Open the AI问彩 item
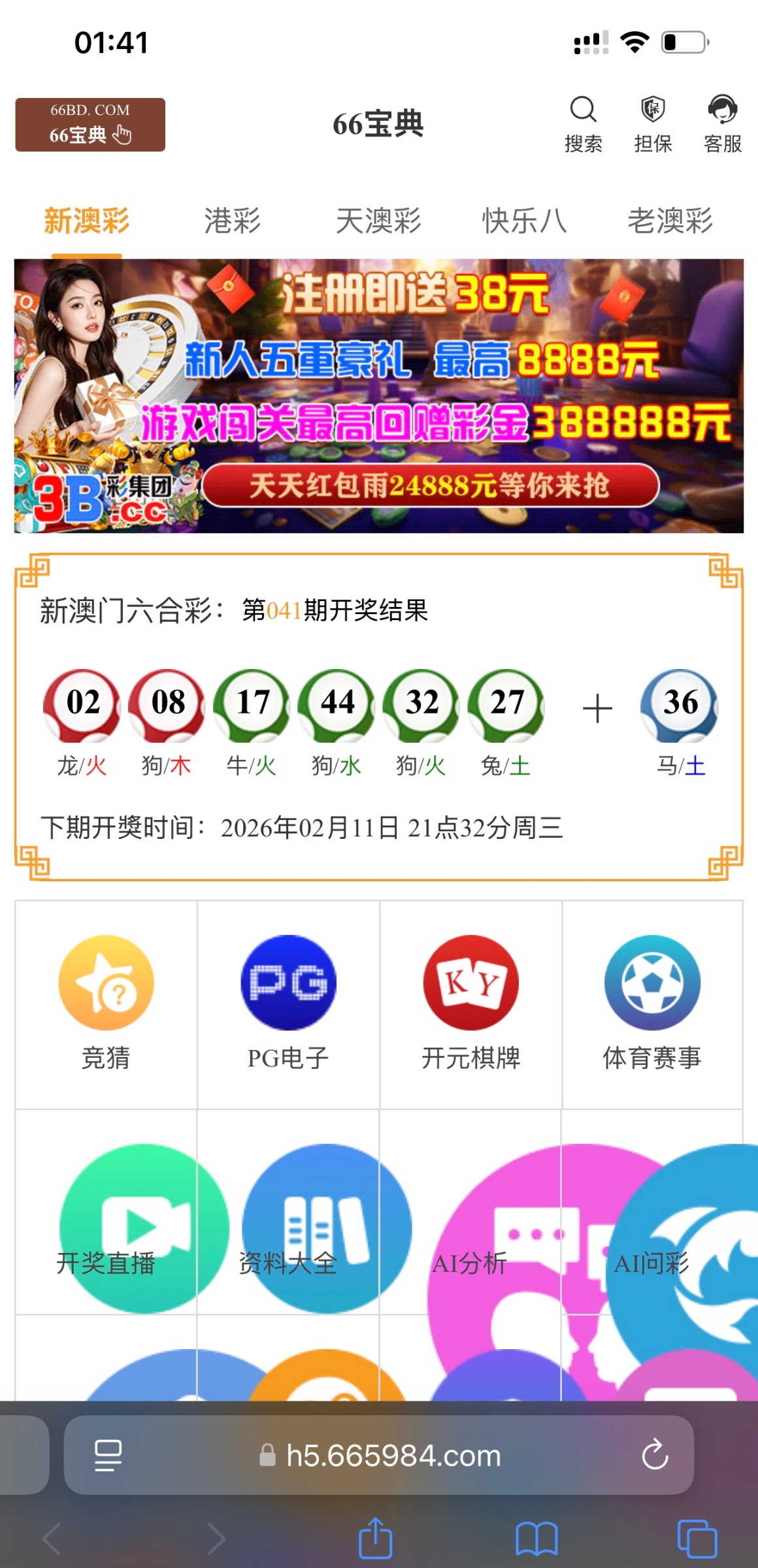Viewport: 758px width, 1568px height. point(651,1228)
